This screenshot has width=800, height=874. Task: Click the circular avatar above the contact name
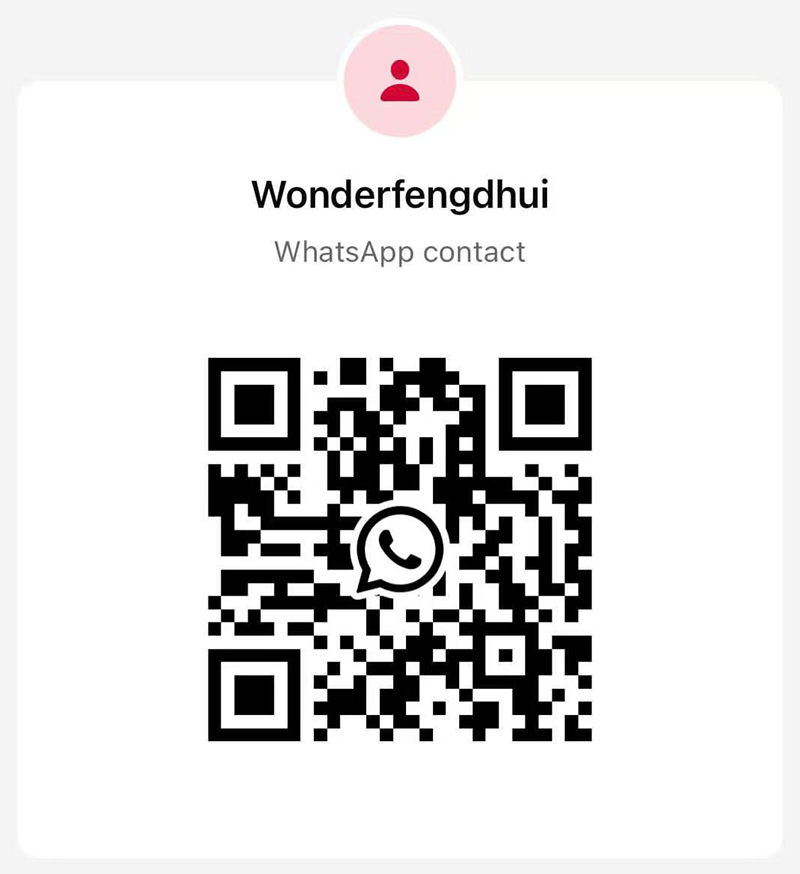point(400,80)
